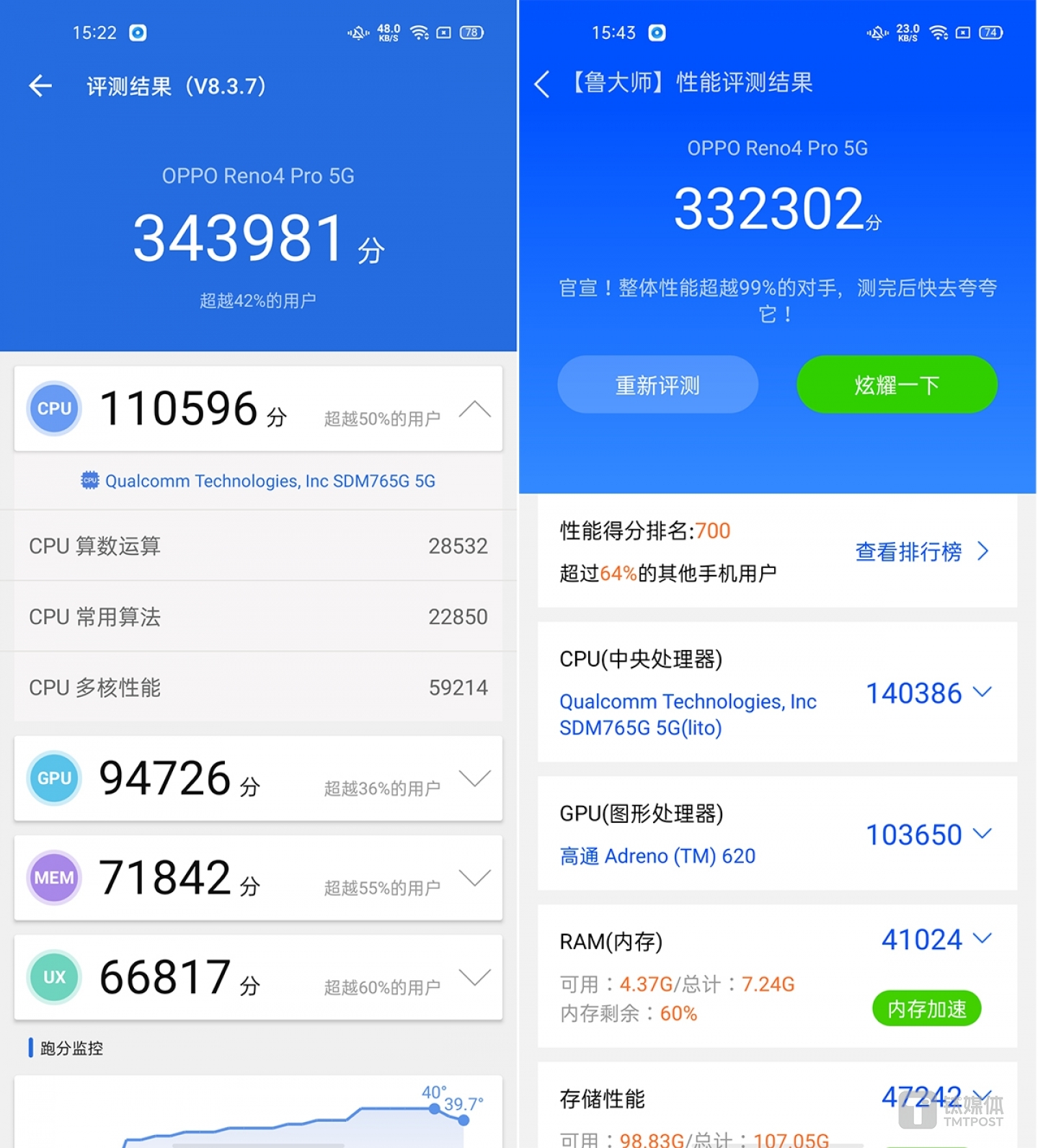Expand the RAM(内存) 41024 details
Viewport: 1038px width, 1148px height.
click(x=982, y=938)
